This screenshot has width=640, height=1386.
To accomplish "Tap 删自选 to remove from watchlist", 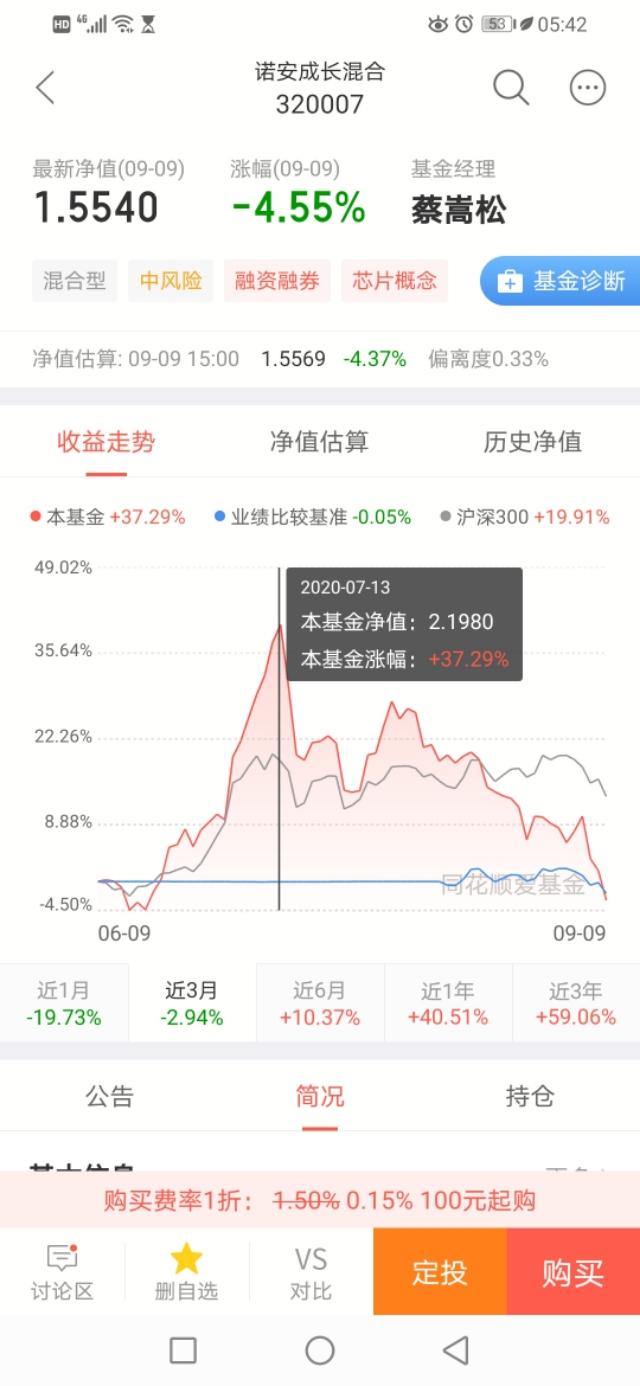I will [186, 1272].
